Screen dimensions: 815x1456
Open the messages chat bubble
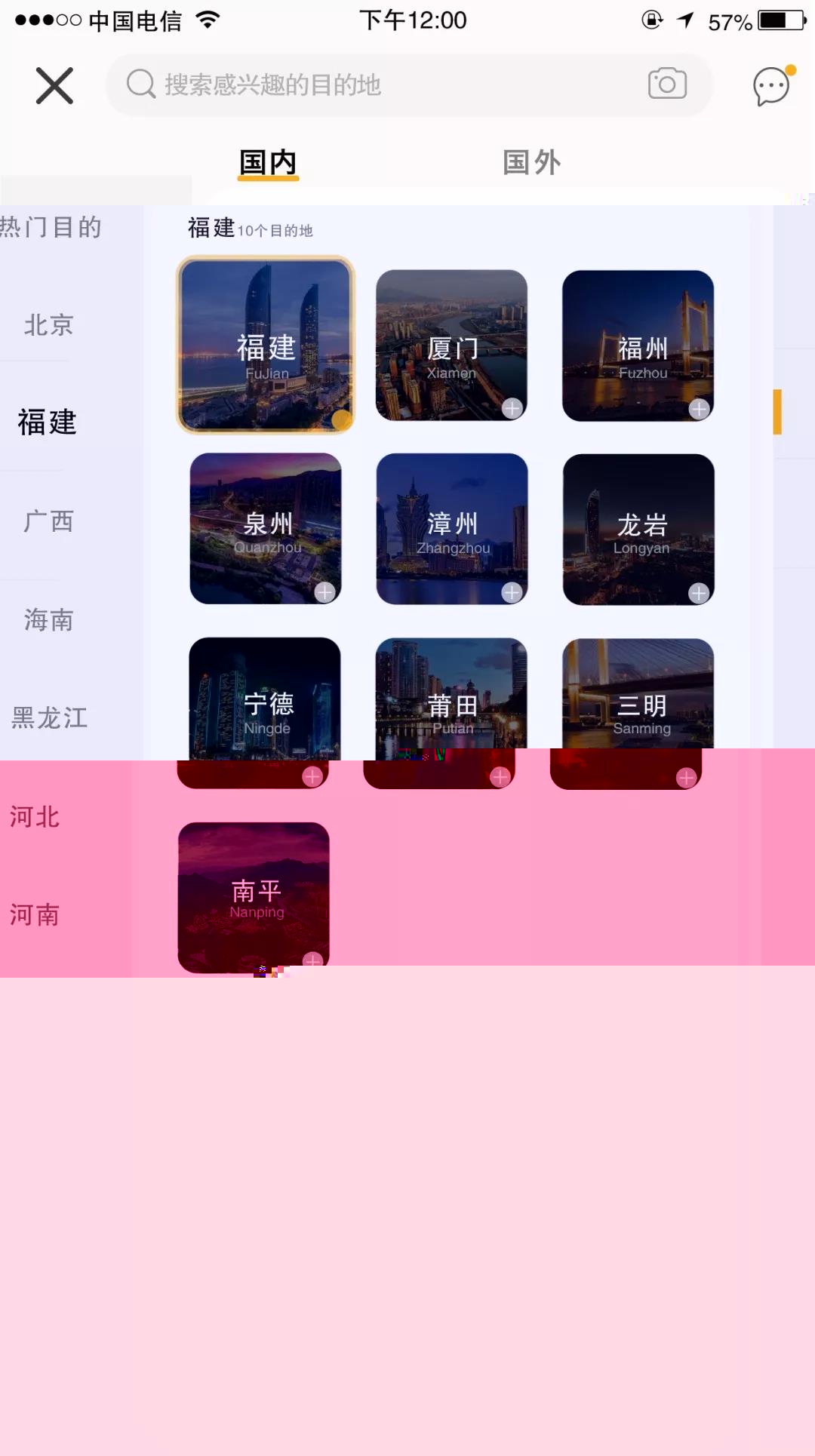click(x=772, y=85)
